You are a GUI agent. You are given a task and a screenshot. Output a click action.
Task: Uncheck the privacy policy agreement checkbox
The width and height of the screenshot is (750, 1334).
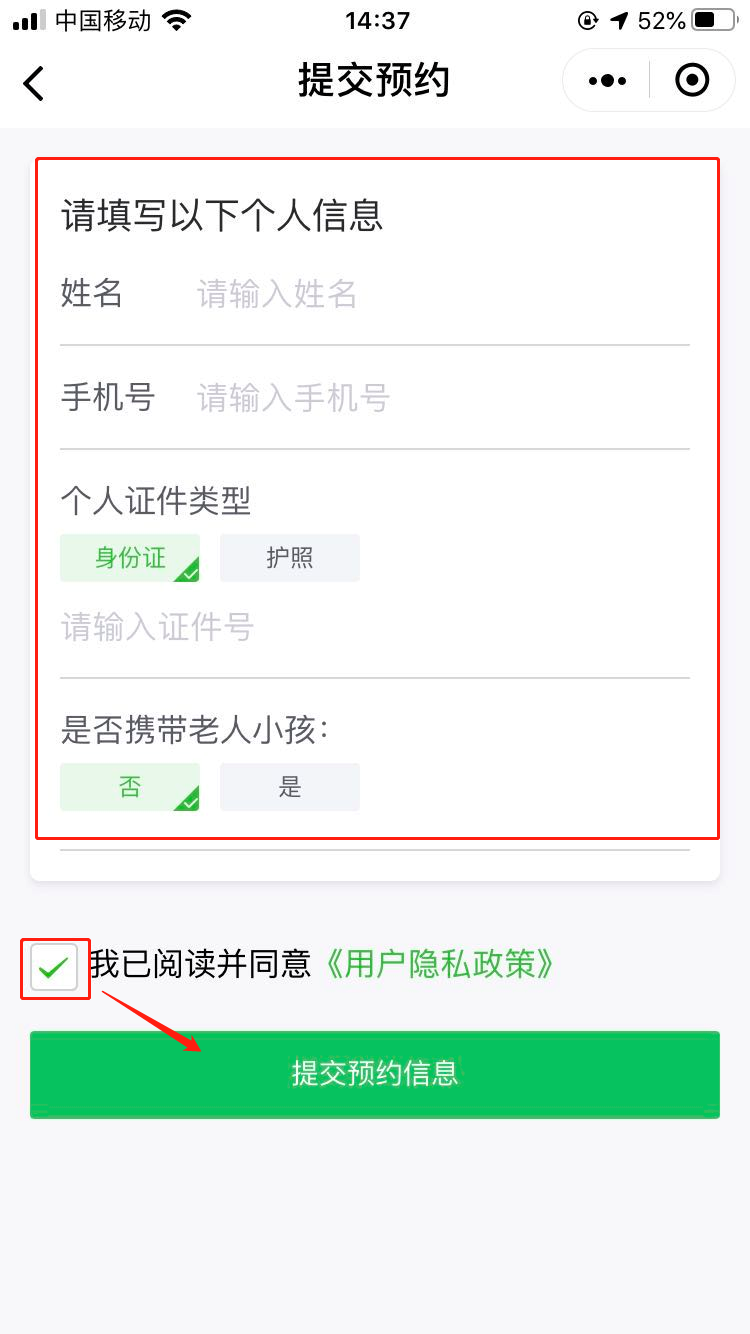54,967
